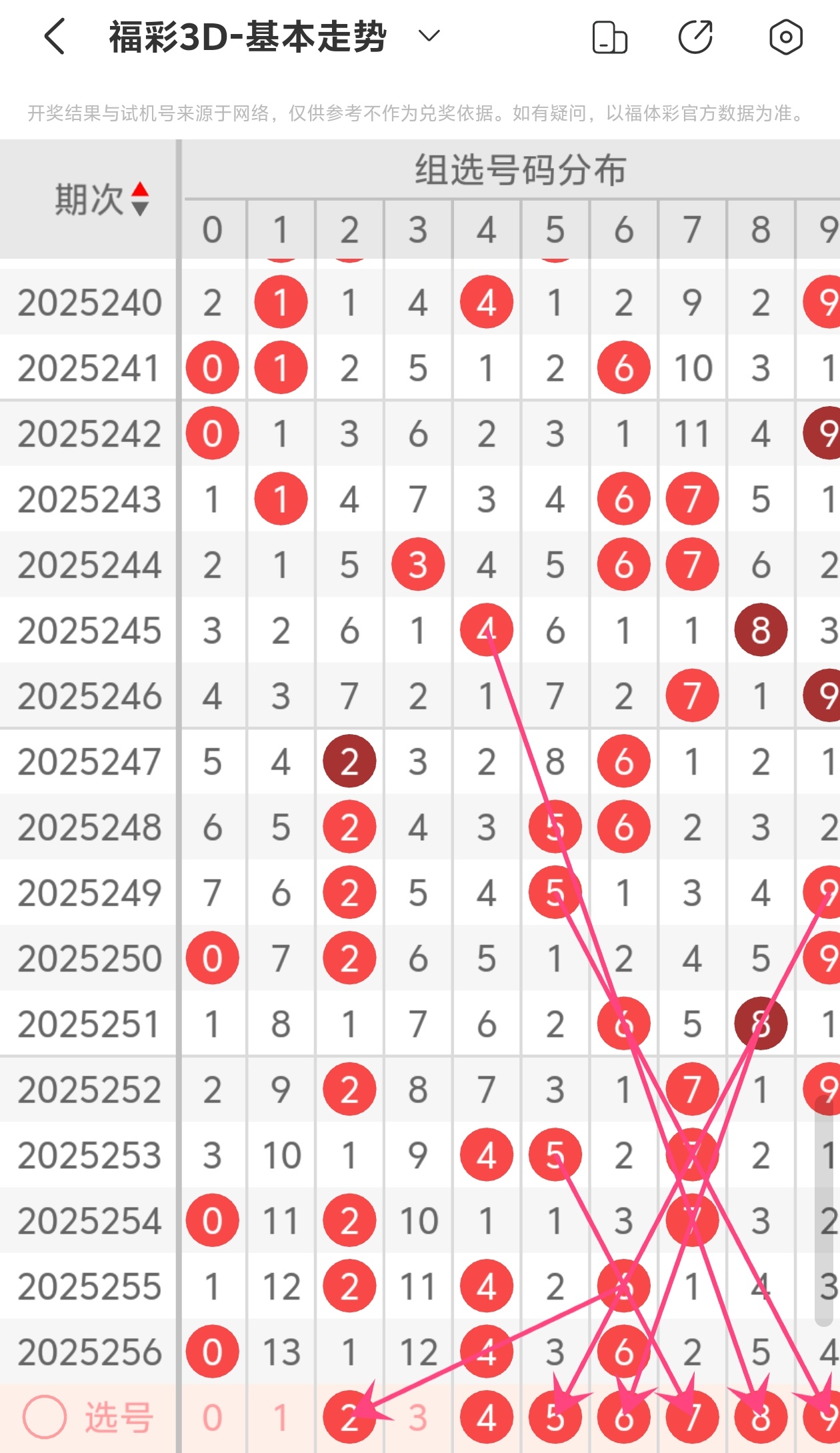Deselect number 7 in the 选号 row
The image size is (840, 1453).
[692, 1418]
